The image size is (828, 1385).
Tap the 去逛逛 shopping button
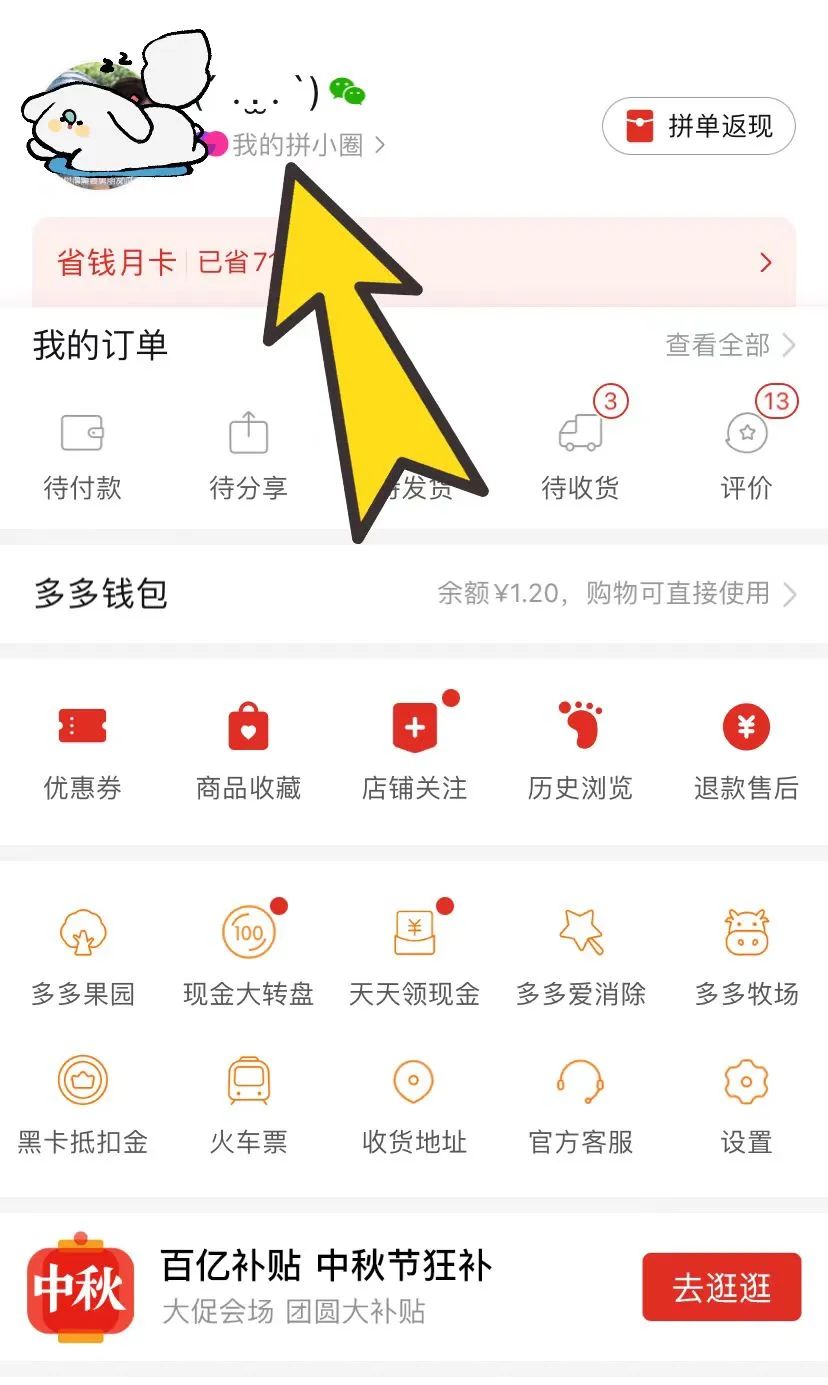click(x=721, y=1288)
